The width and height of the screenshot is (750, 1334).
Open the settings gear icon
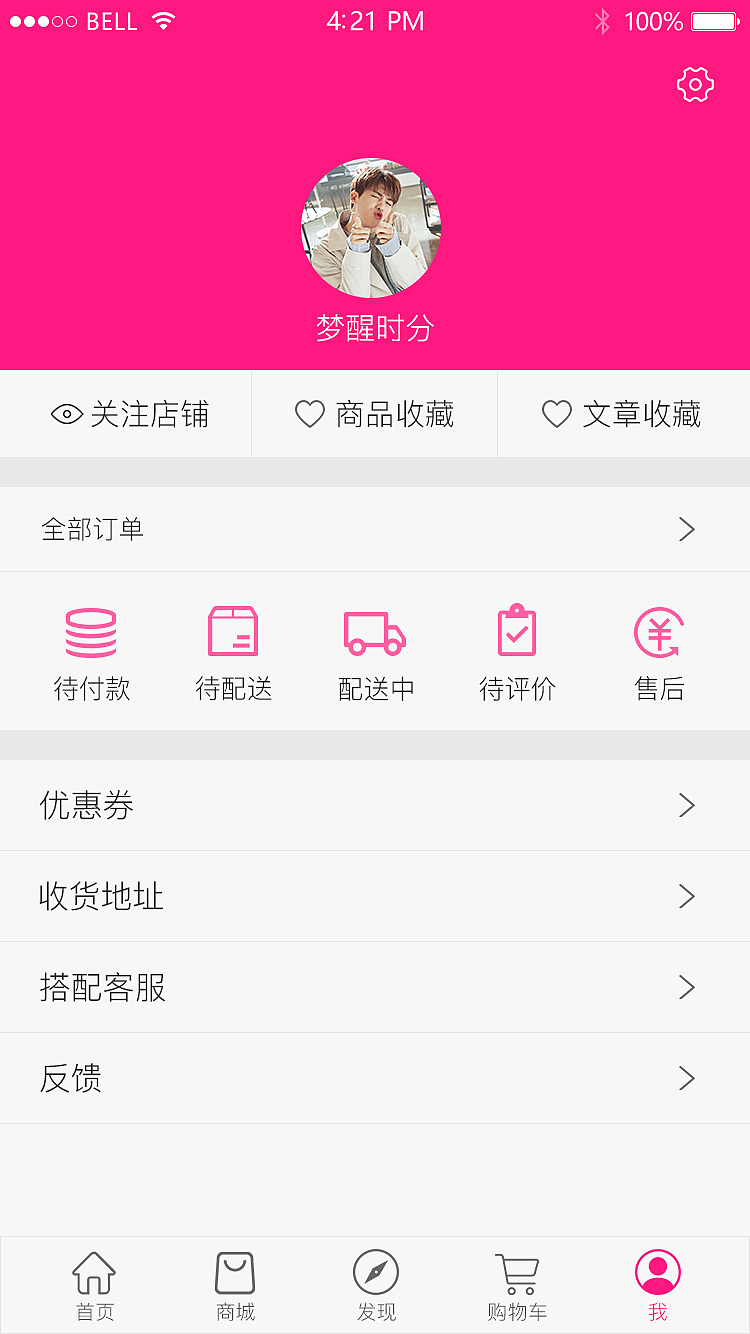click(695, 84)
